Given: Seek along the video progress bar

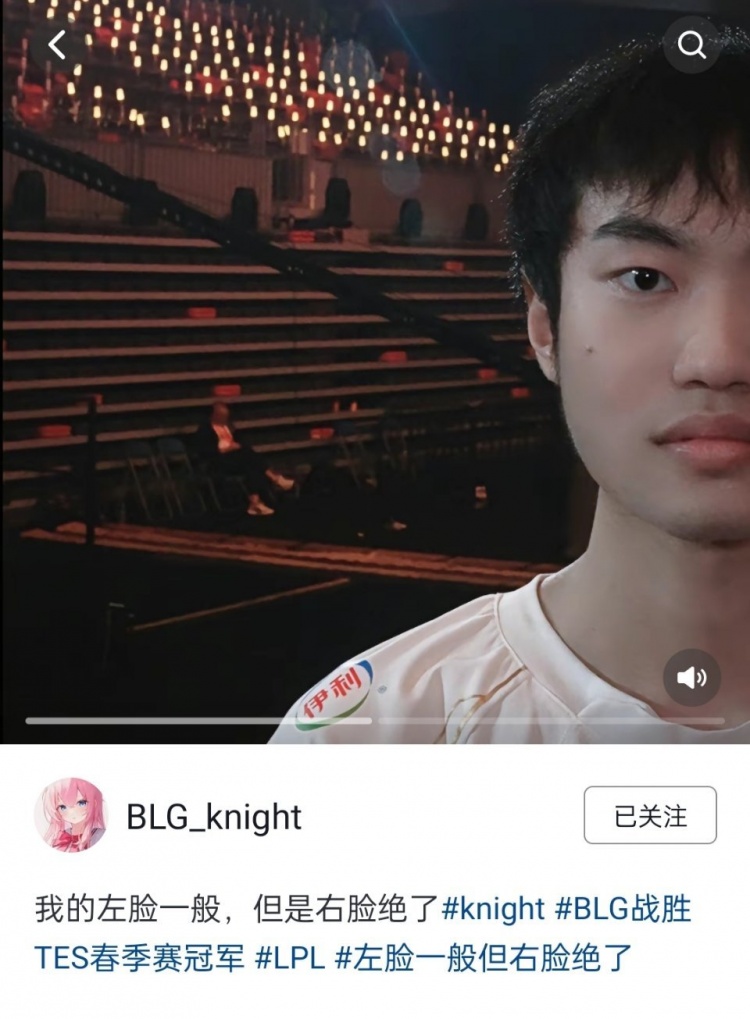Looking at the screenshot, I should tap(375, 720).
